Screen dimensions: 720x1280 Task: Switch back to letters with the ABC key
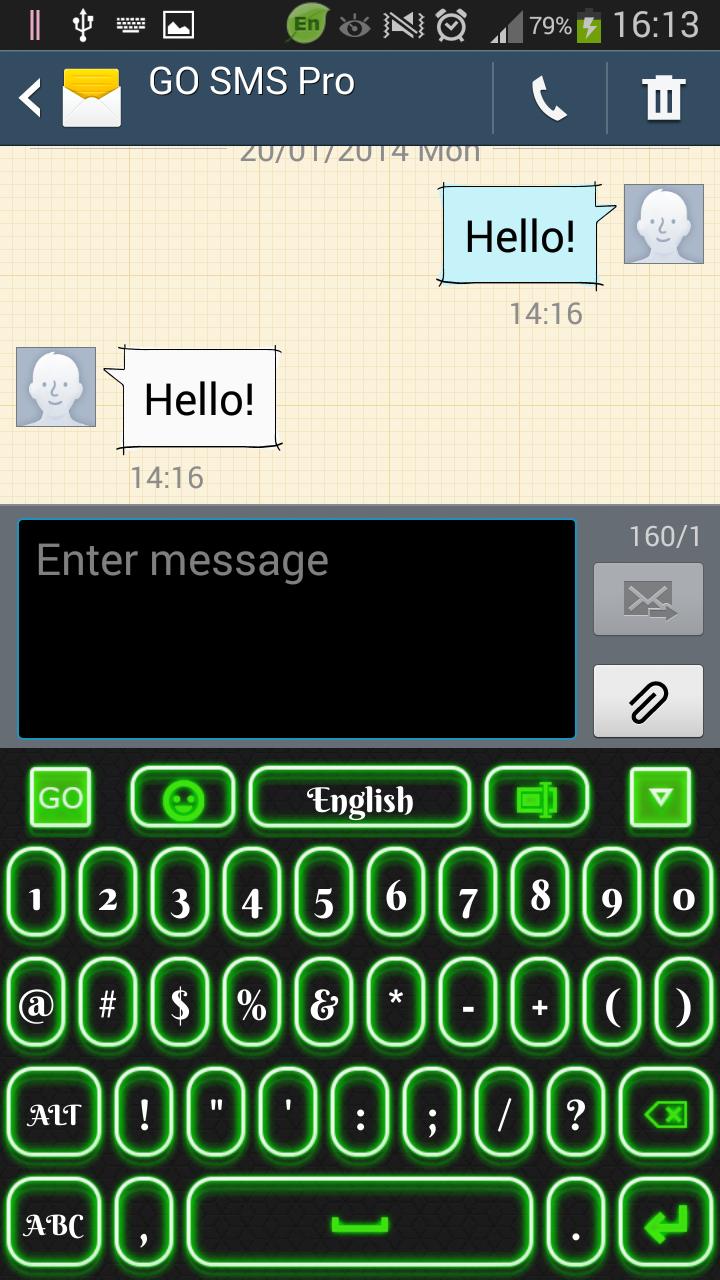click(54, 1224)
